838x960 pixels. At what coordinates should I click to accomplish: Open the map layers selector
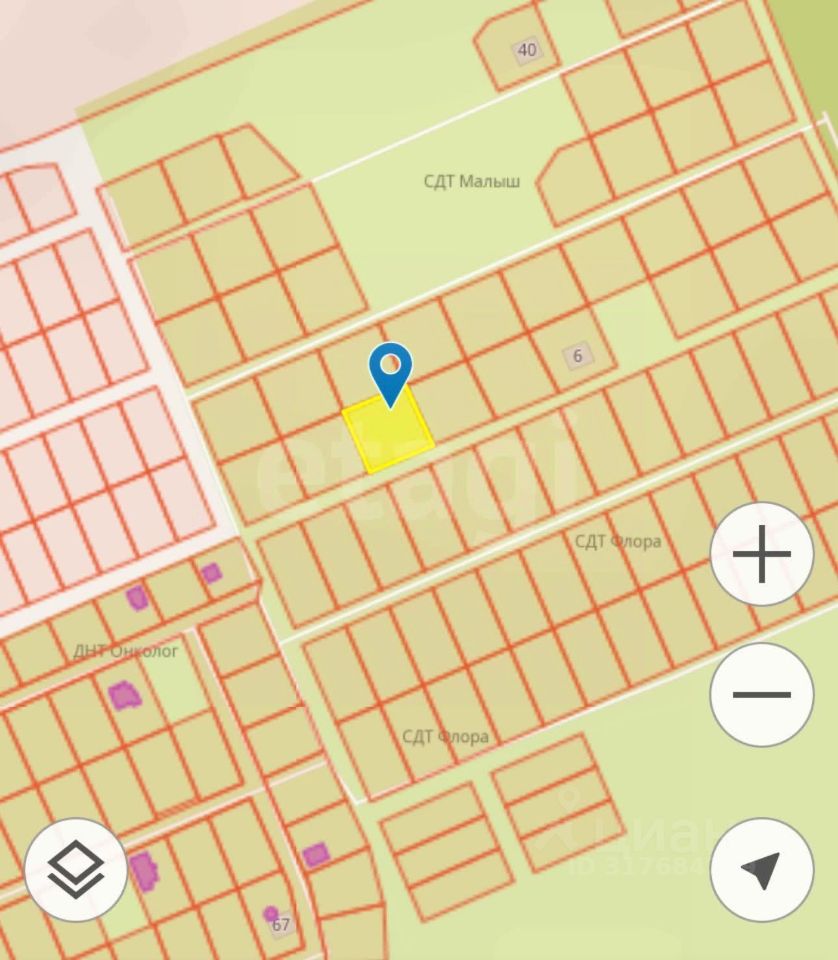pyautogui.click(x=76, y=869)
